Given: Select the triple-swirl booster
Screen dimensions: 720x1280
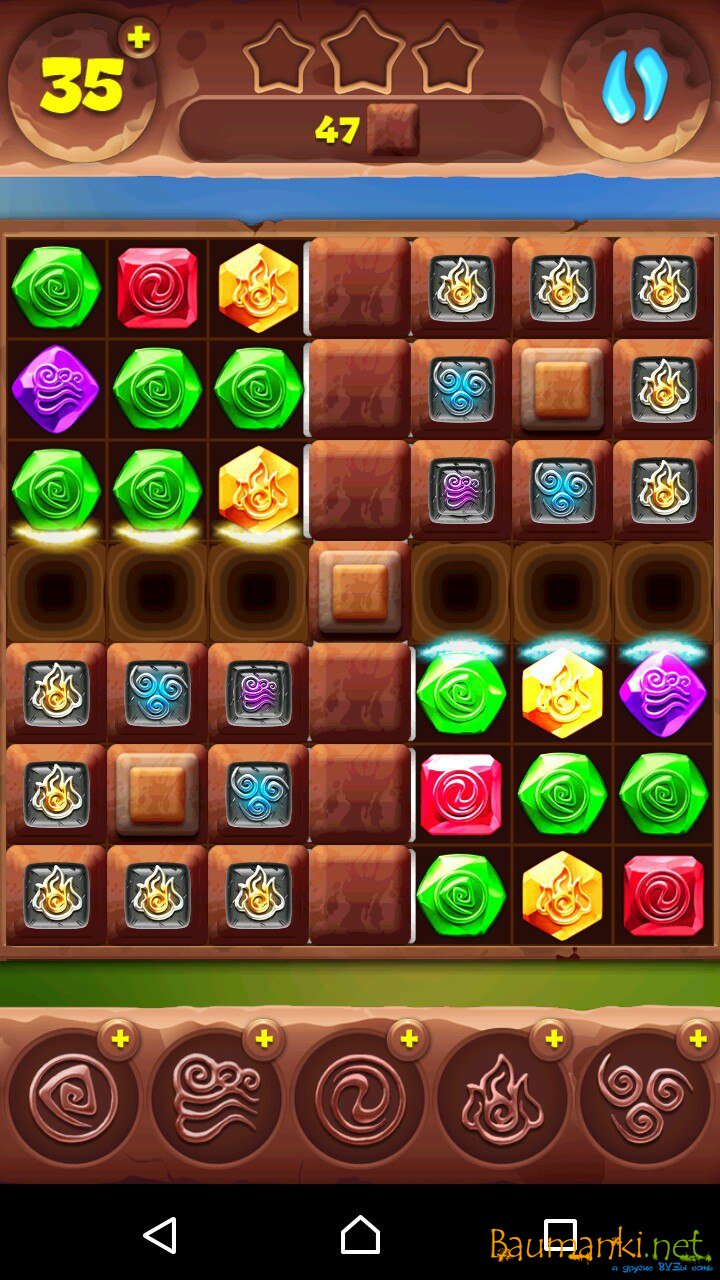Looking at the screenshot, I should (645, 1098).
